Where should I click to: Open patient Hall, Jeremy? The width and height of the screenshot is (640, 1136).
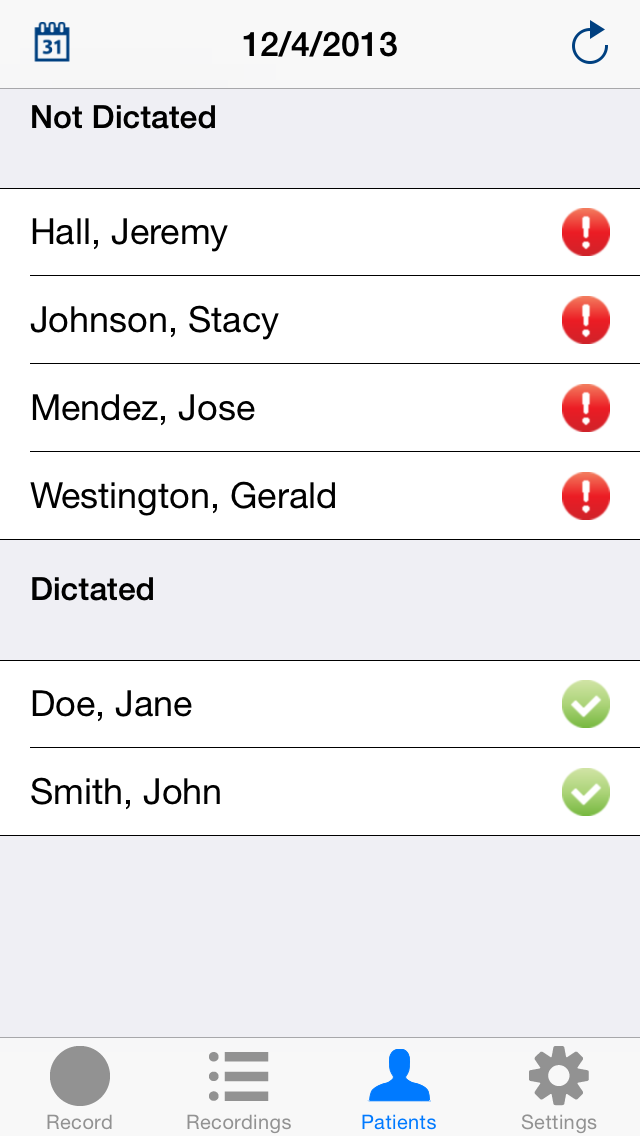click(320, 233)
